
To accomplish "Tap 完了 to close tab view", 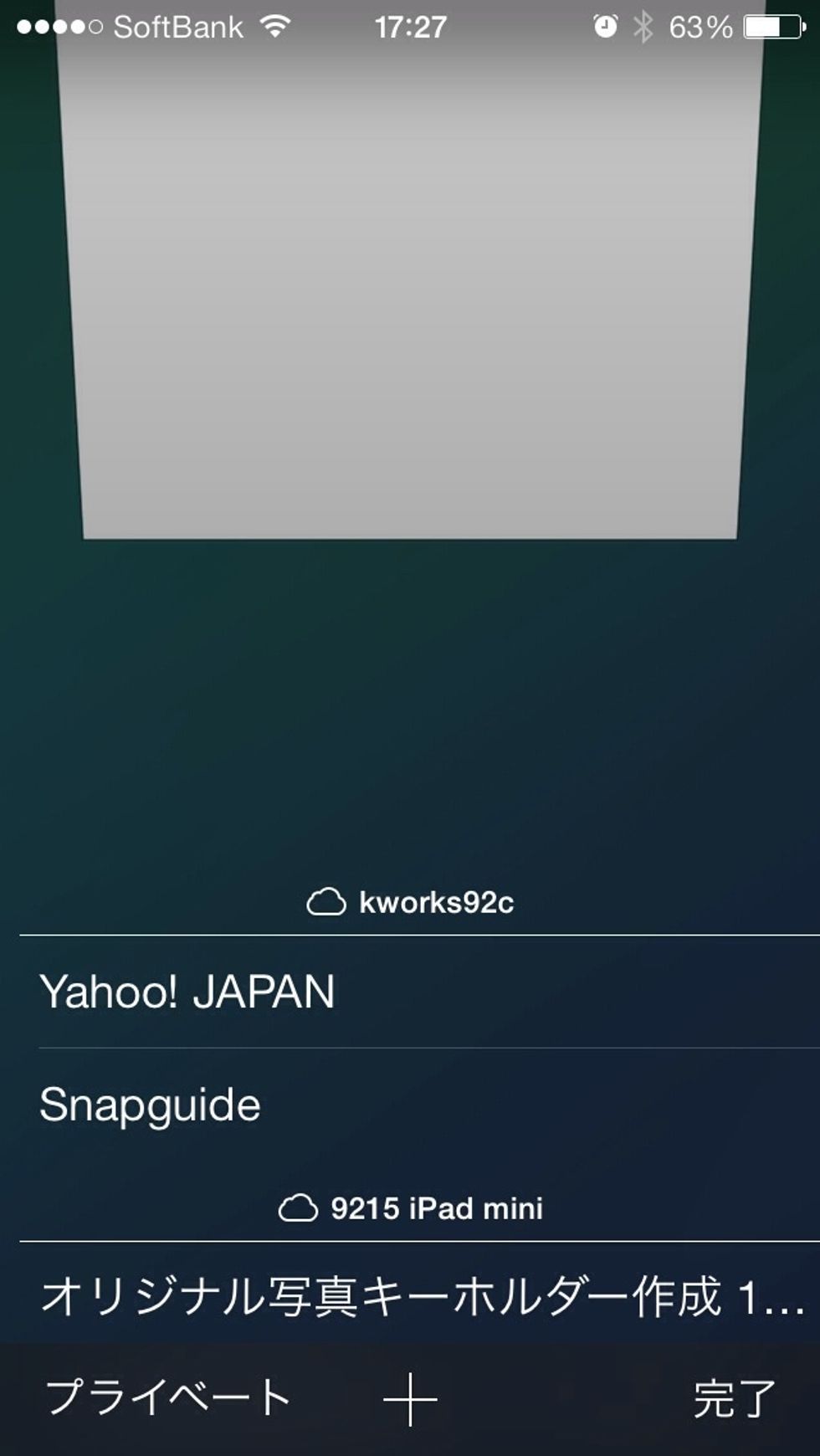I will (734, 1399).
